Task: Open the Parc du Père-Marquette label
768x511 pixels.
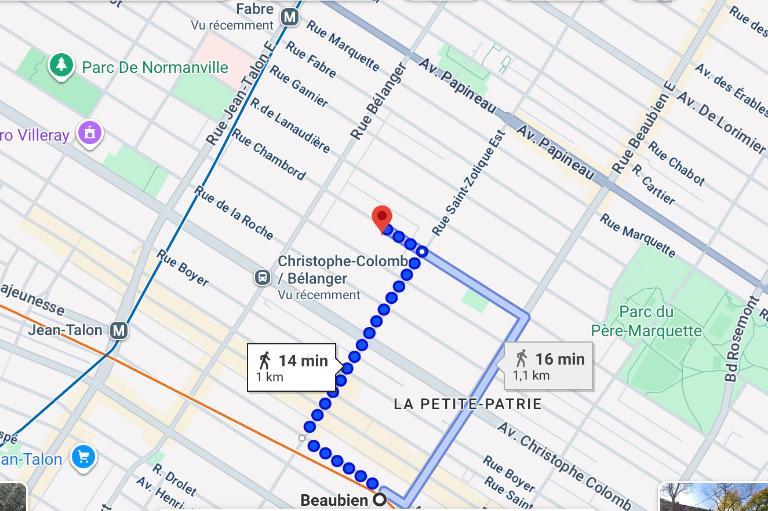Action: (659, 321)
